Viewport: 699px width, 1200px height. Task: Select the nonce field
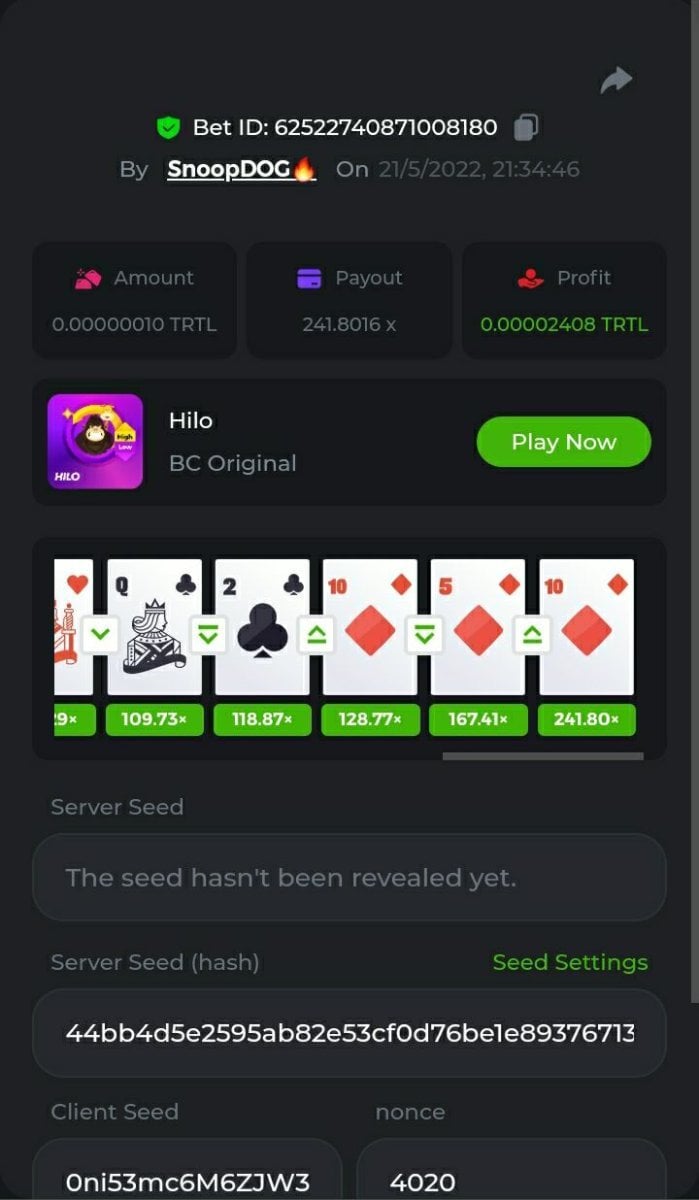(511, 1180)
